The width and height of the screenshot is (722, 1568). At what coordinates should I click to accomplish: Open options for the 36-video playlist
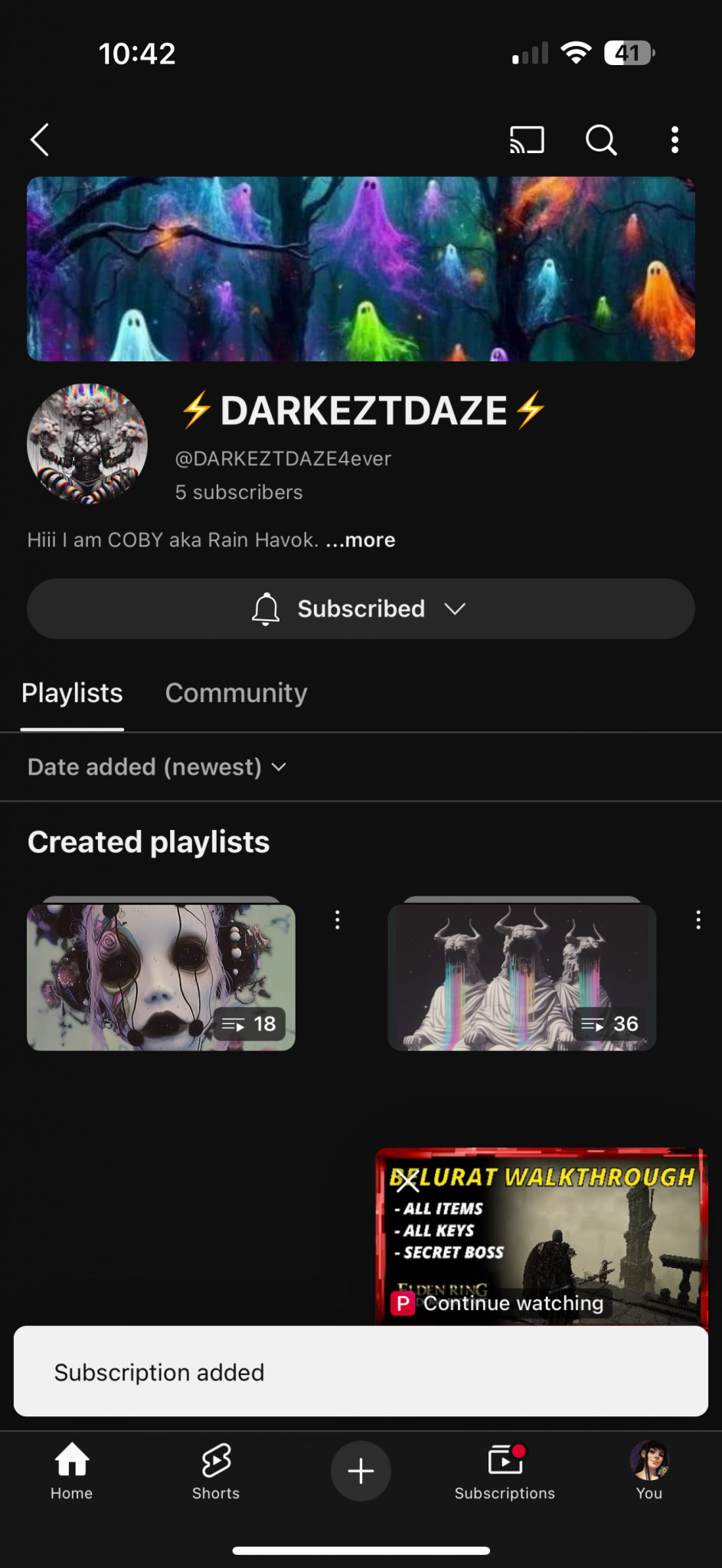(x=698, y=920)
